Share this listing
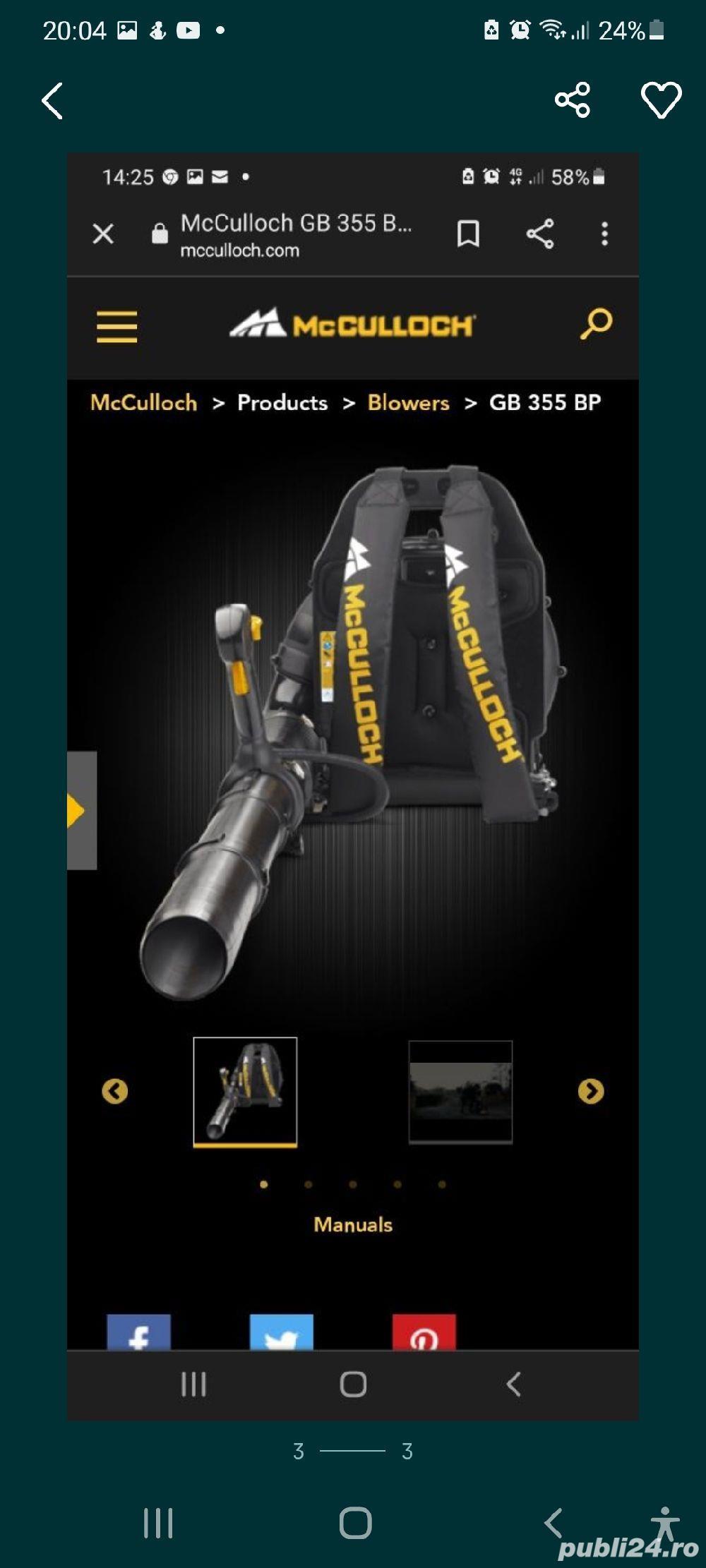 coord(572,99)
